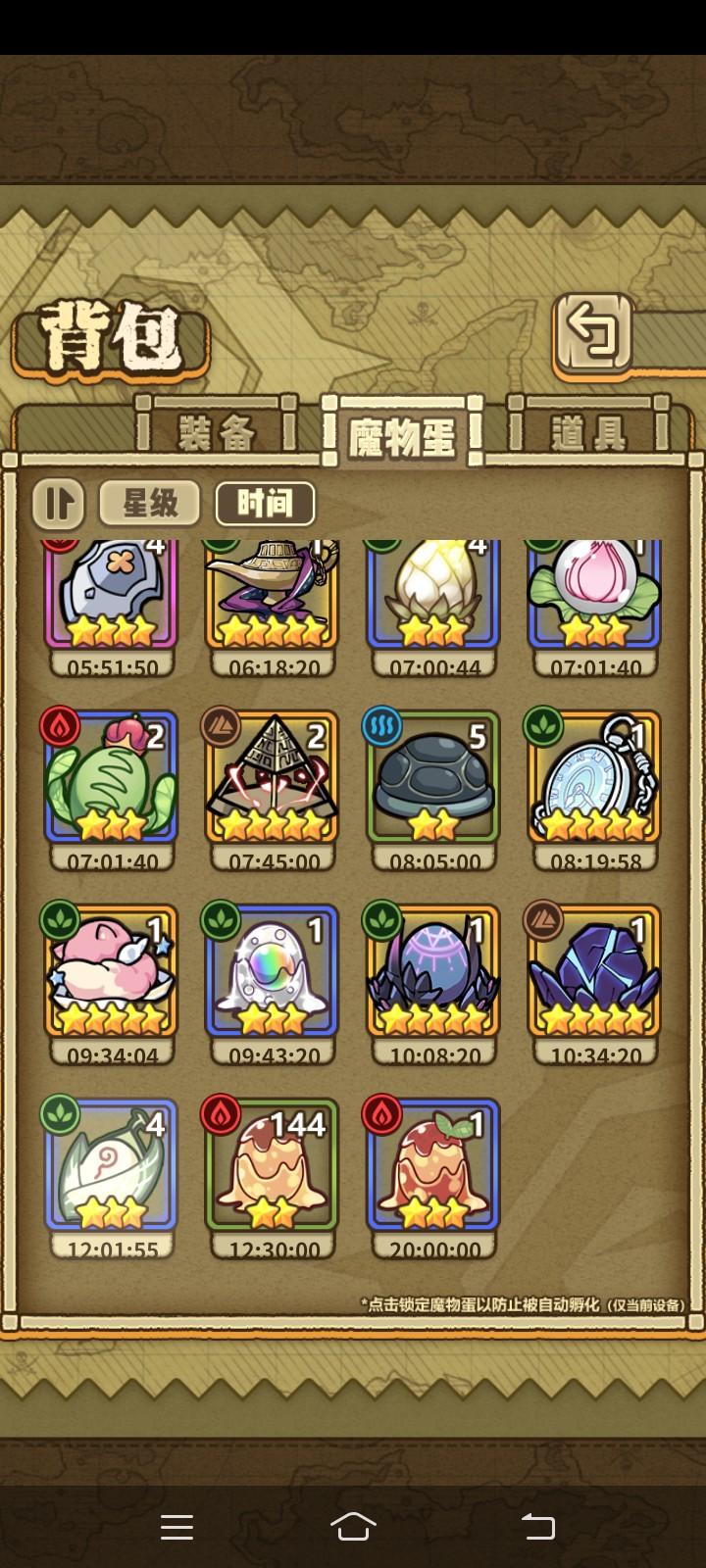Open the 道具 items tab
The height and width of the screenshot is (1568, 706).
click(588, 431)
